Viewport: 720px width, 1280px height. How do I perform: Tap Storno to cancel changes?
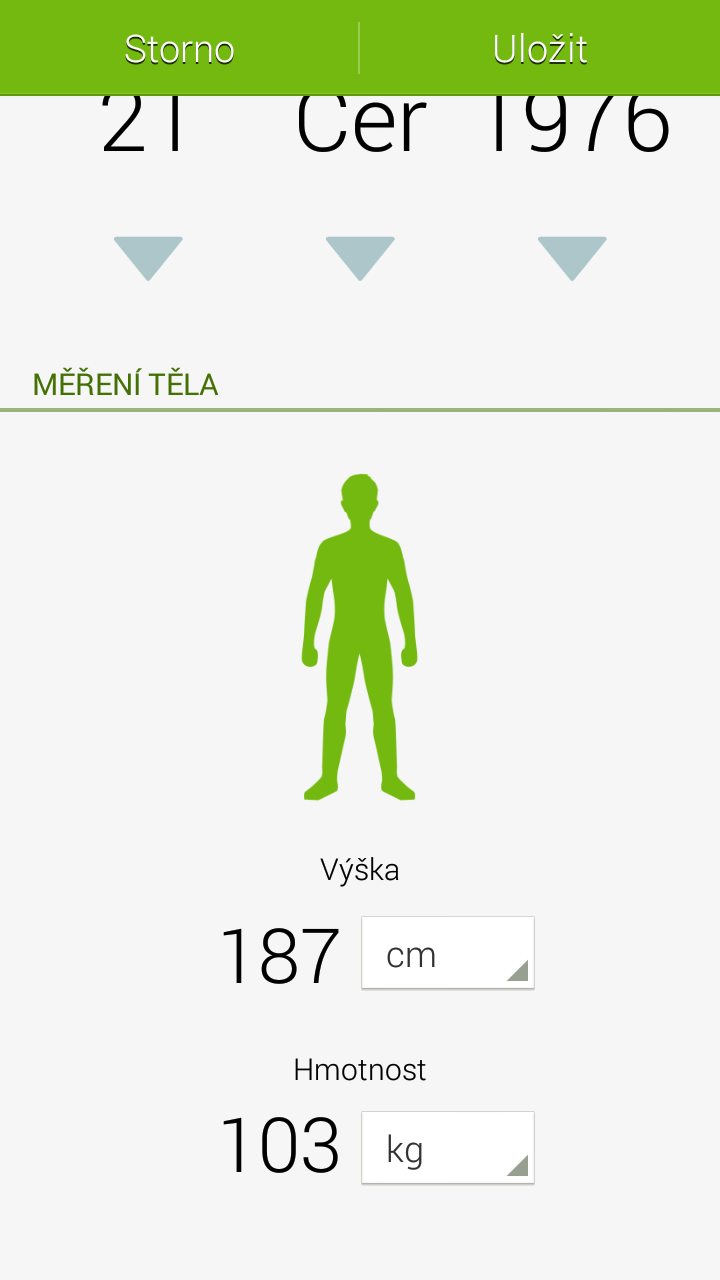coord(179,49)
